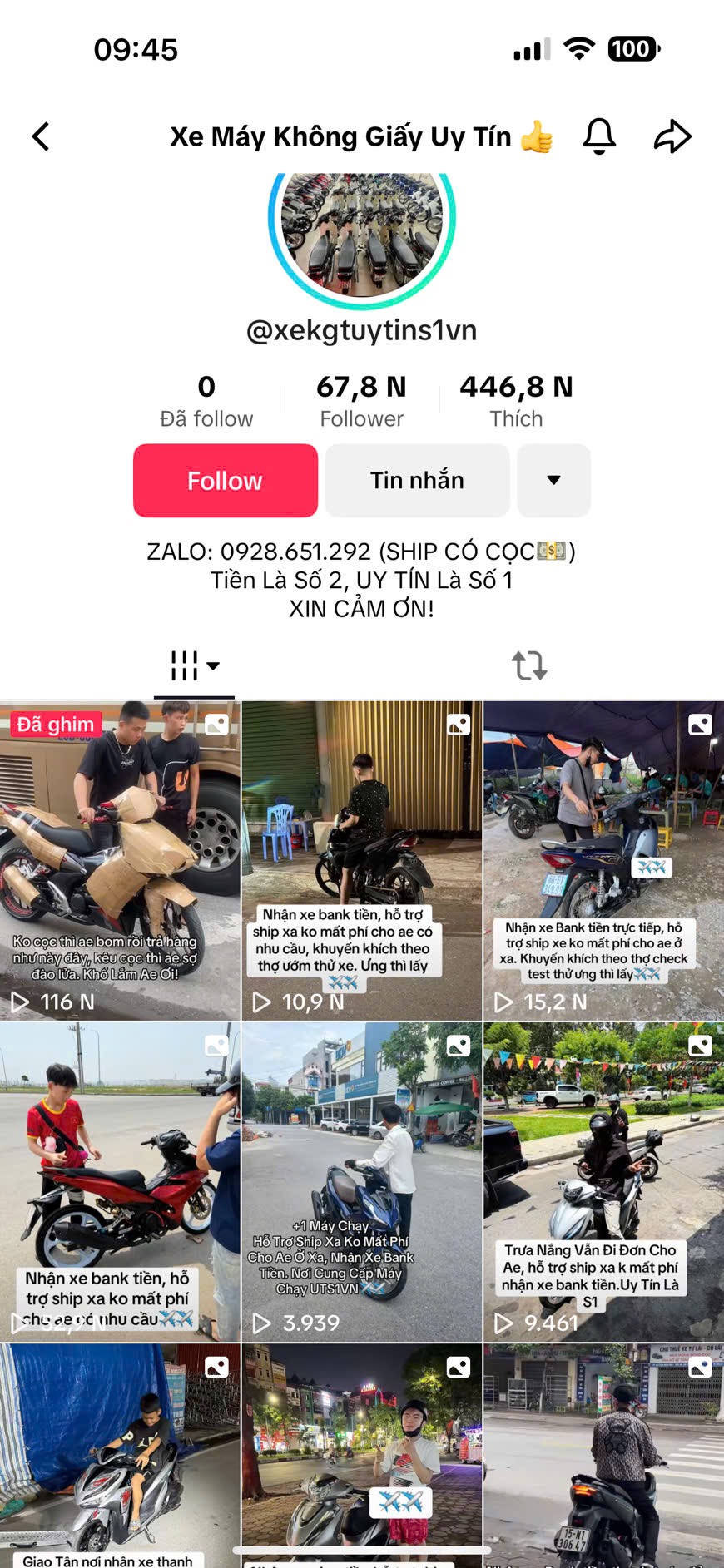
Task: Go back using the back arrow
Action: 41,136
